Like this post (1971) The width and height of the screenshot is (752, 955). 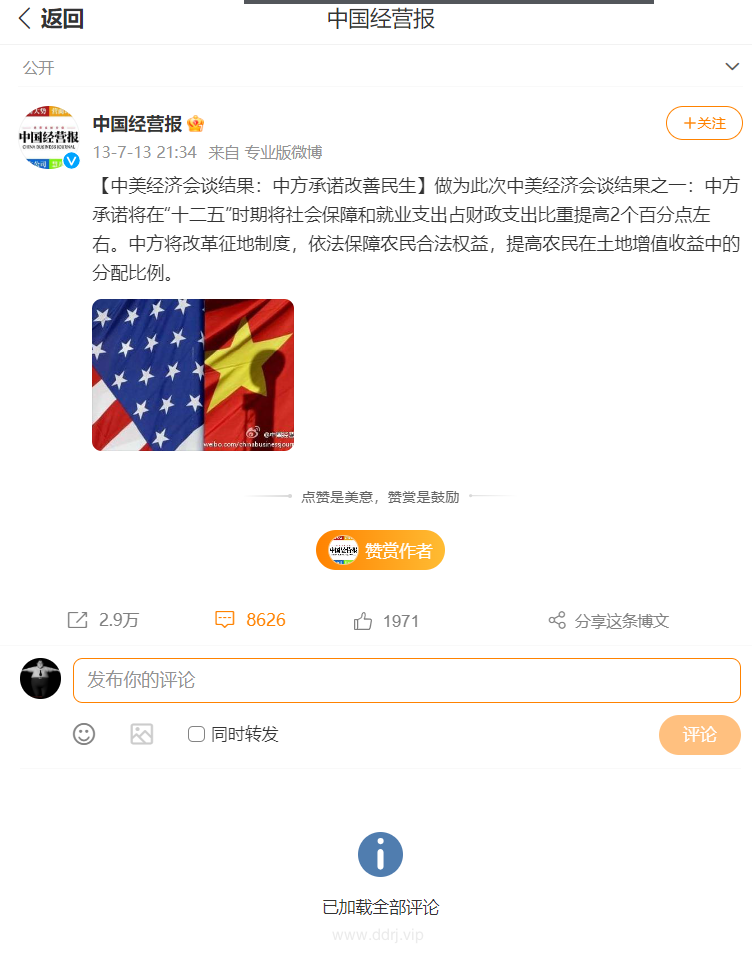[x=386, y=621]
